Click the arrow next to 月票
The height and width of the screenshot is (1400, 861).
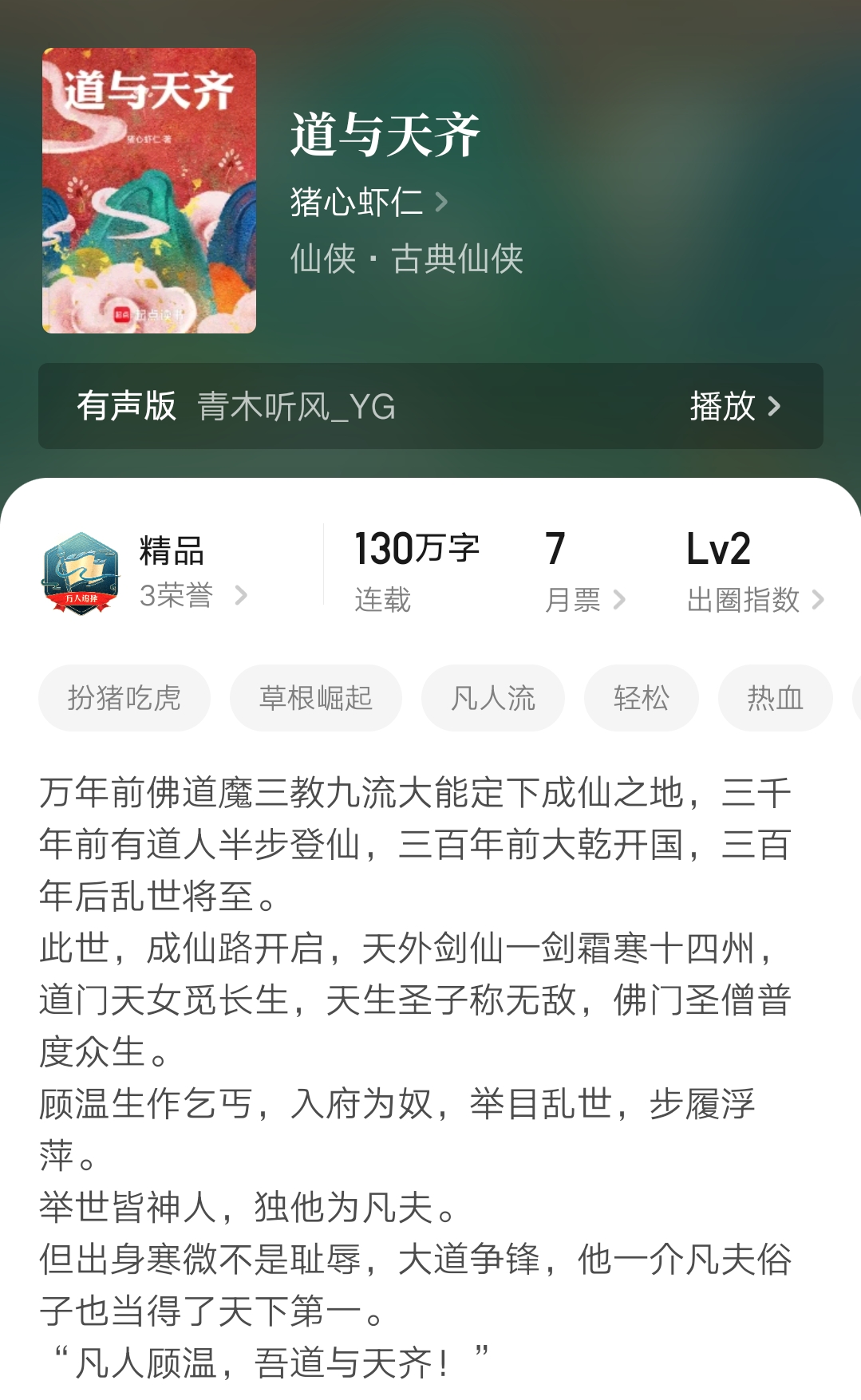click(622, 601)
